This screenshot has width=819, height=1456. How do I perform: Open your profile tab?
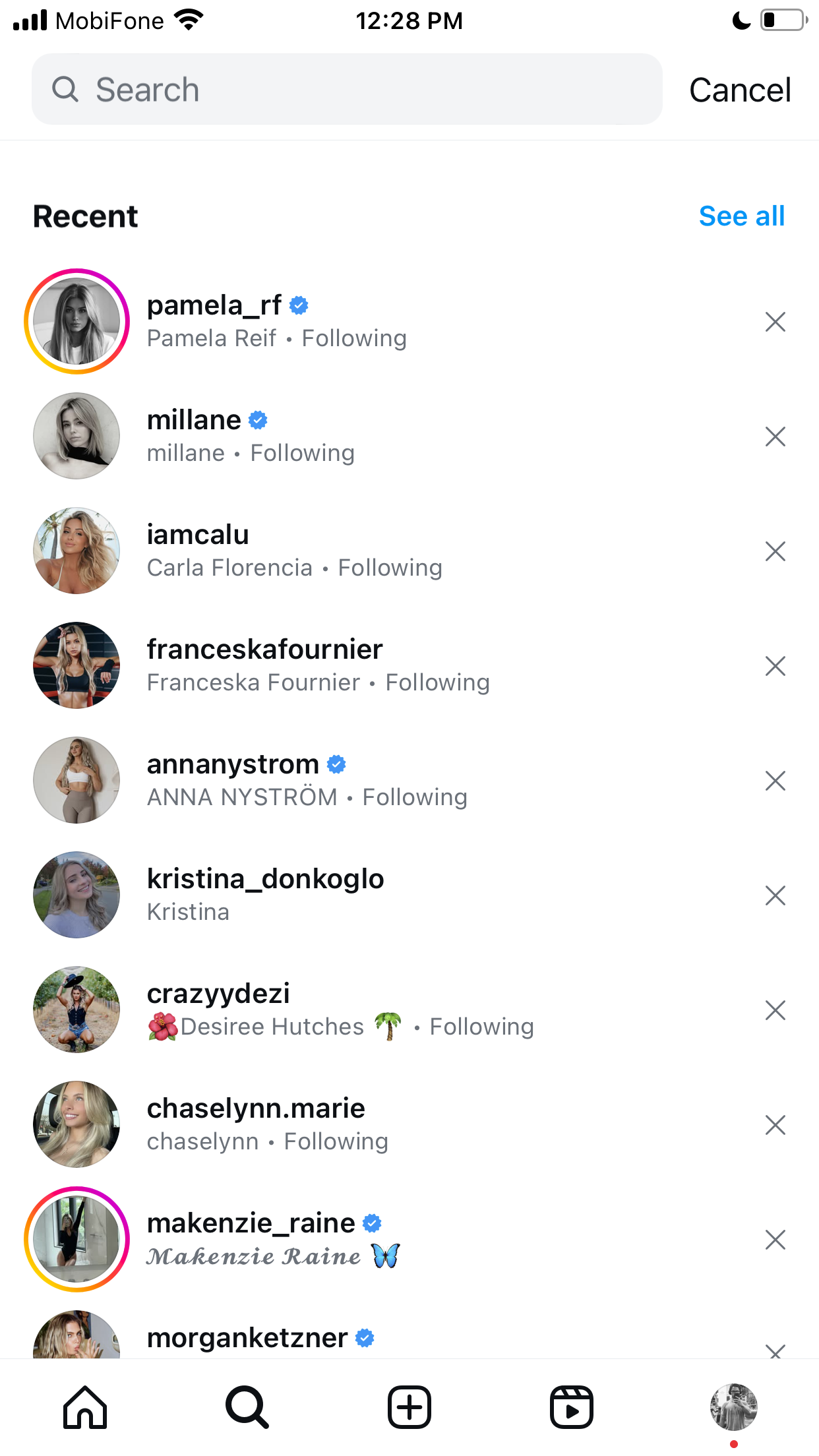(734, 1407)
